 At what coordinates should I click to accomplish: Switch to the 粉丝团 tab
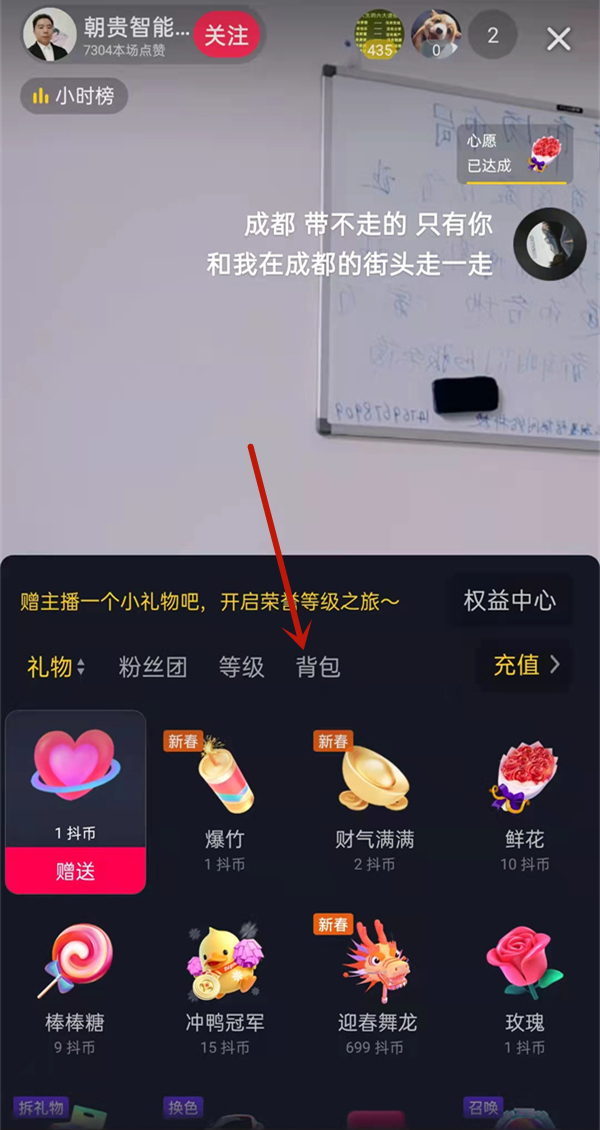click(153, 667)
